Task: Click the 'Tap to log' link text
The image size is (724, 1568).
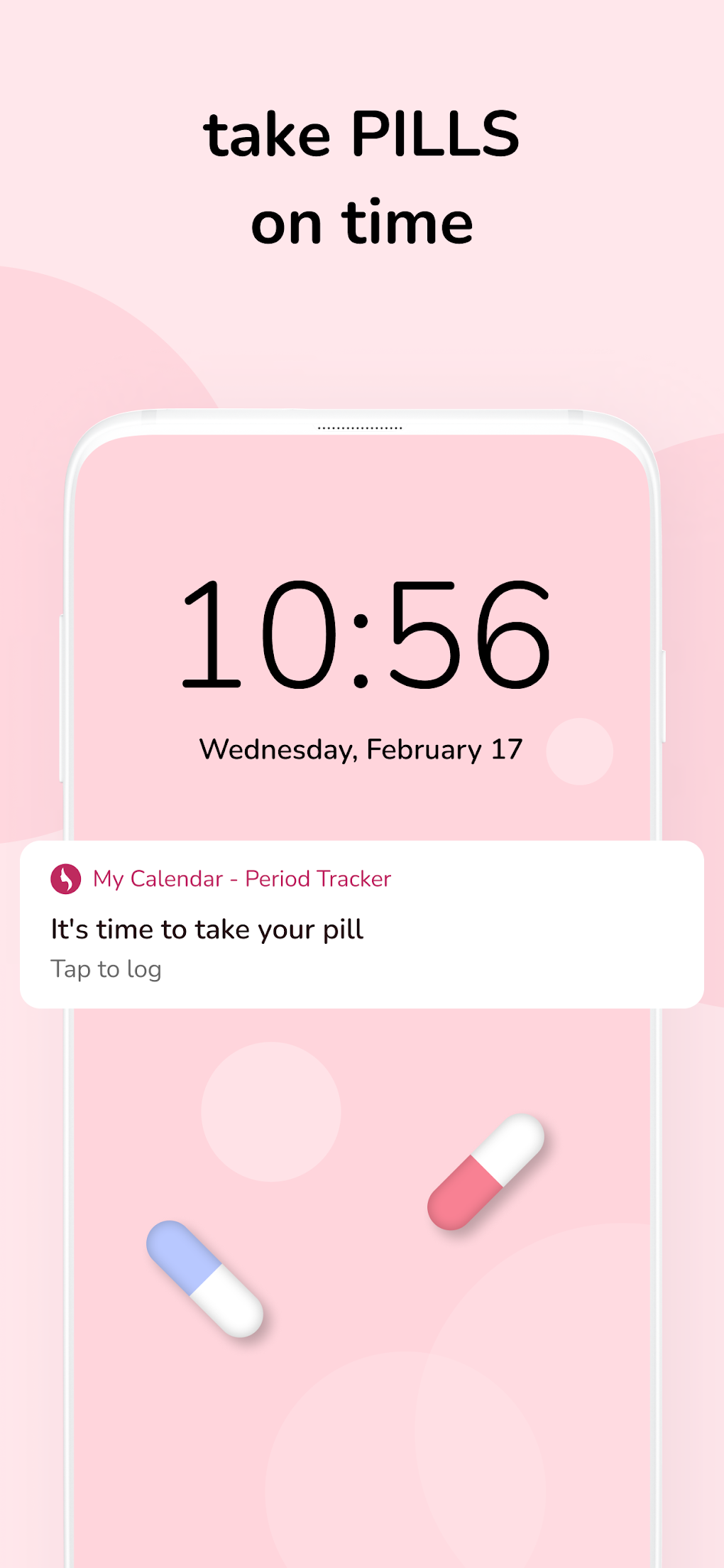Action: click(x=105, y=968)
